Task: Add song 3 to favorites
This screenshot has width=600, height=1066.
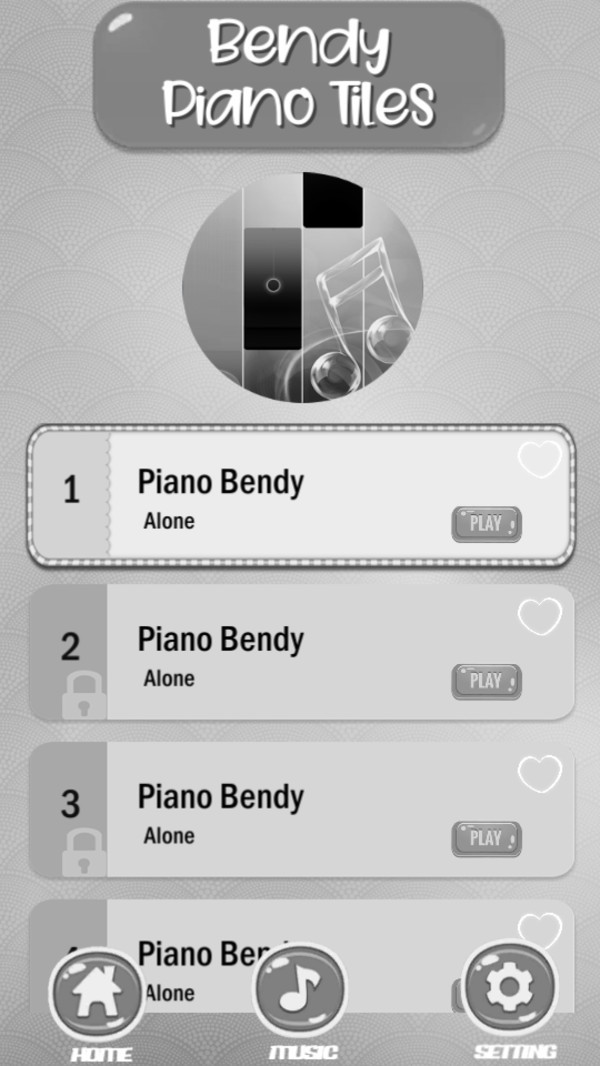Action: (x=540, y=774)
